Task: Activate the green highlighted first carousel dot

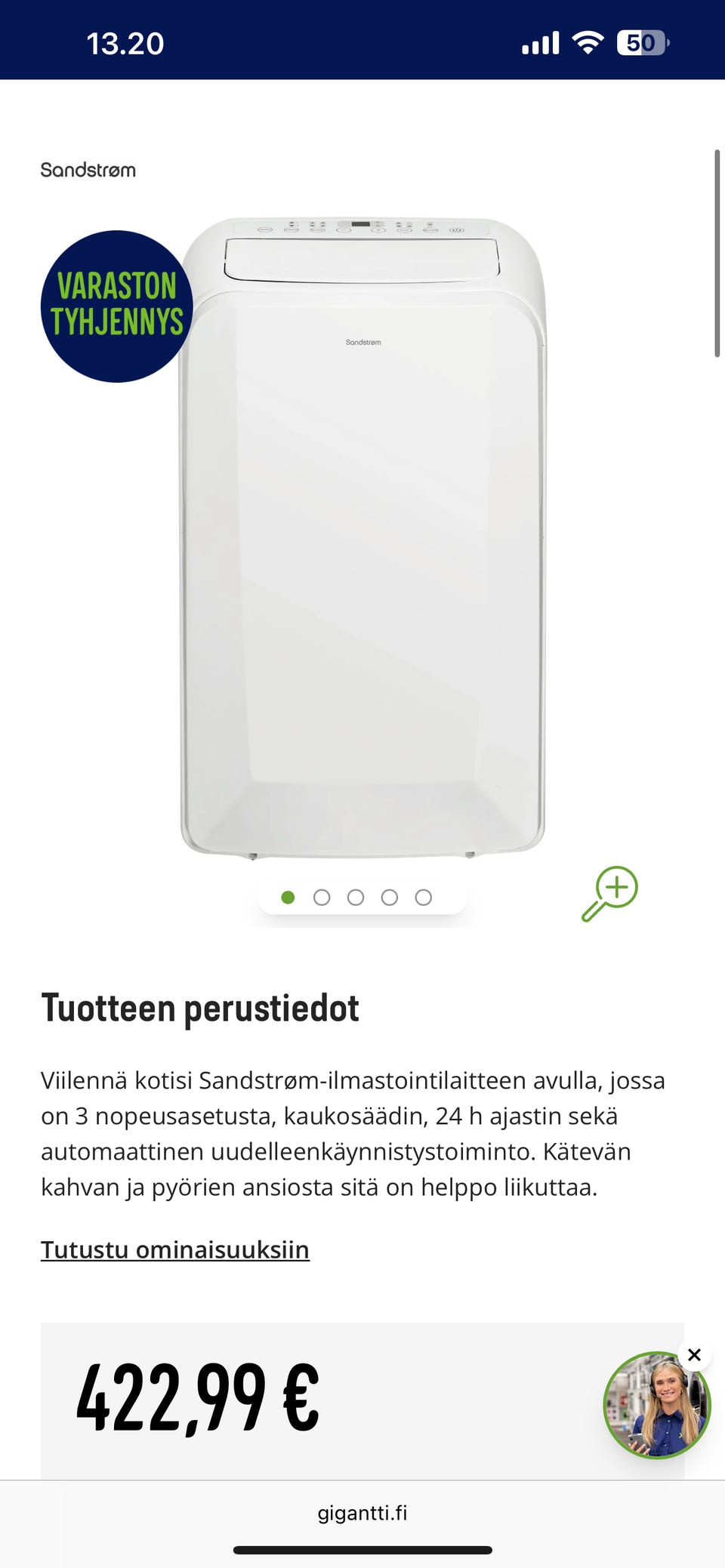Action: pyautogui.click(x=289, y=898)
